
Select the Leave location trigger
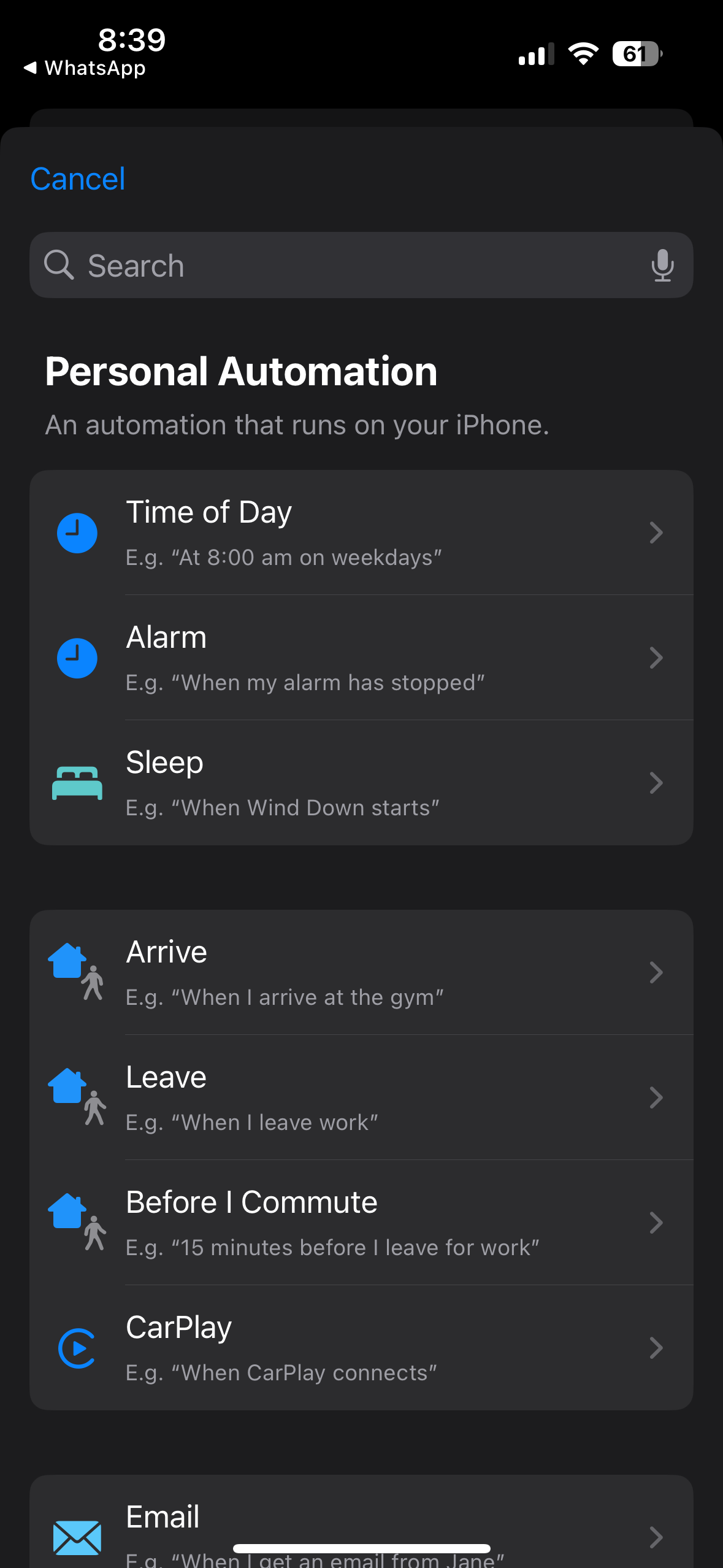pos(361,1097)
